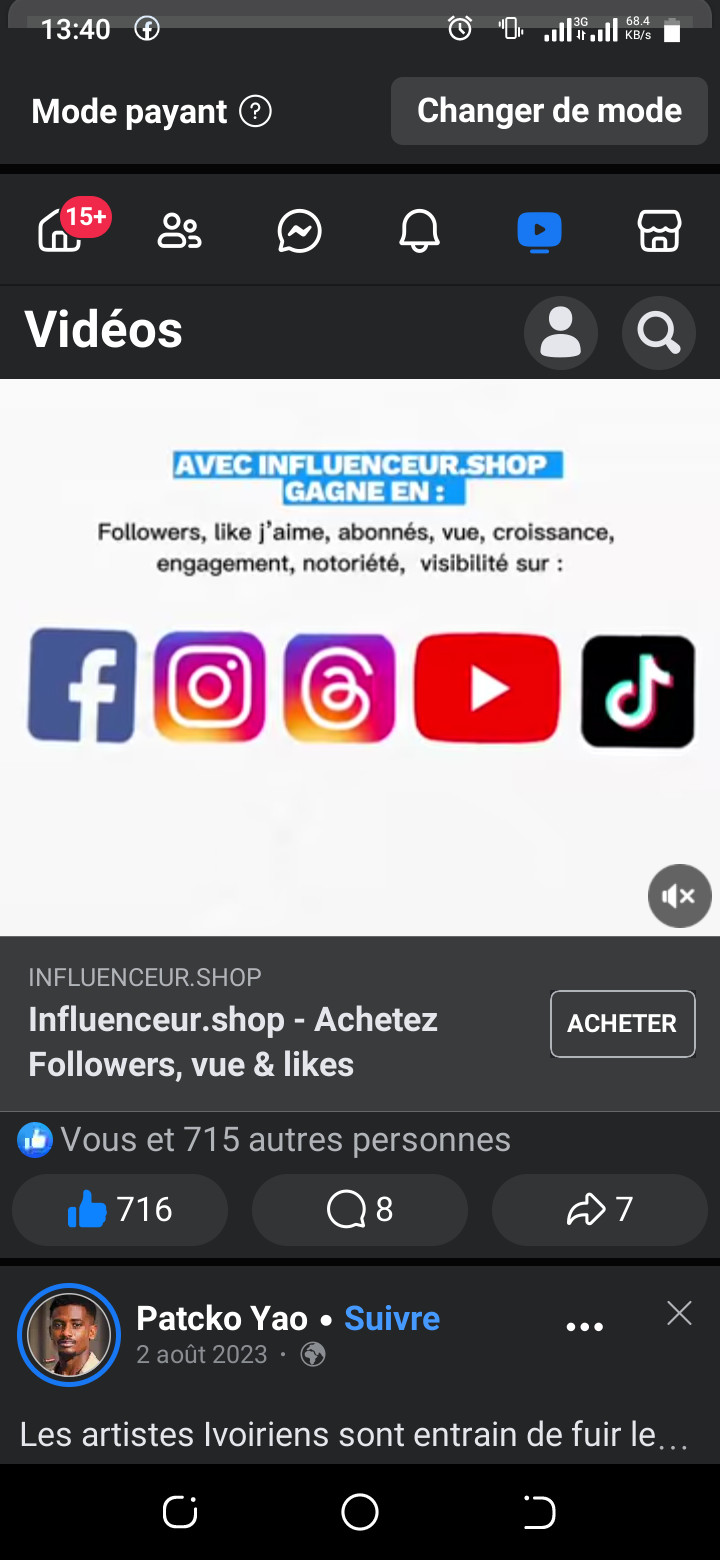The image size is (720, 1560).
Task: Follow Patcko Yao with Suivre
Action: tap(392, 1318)
